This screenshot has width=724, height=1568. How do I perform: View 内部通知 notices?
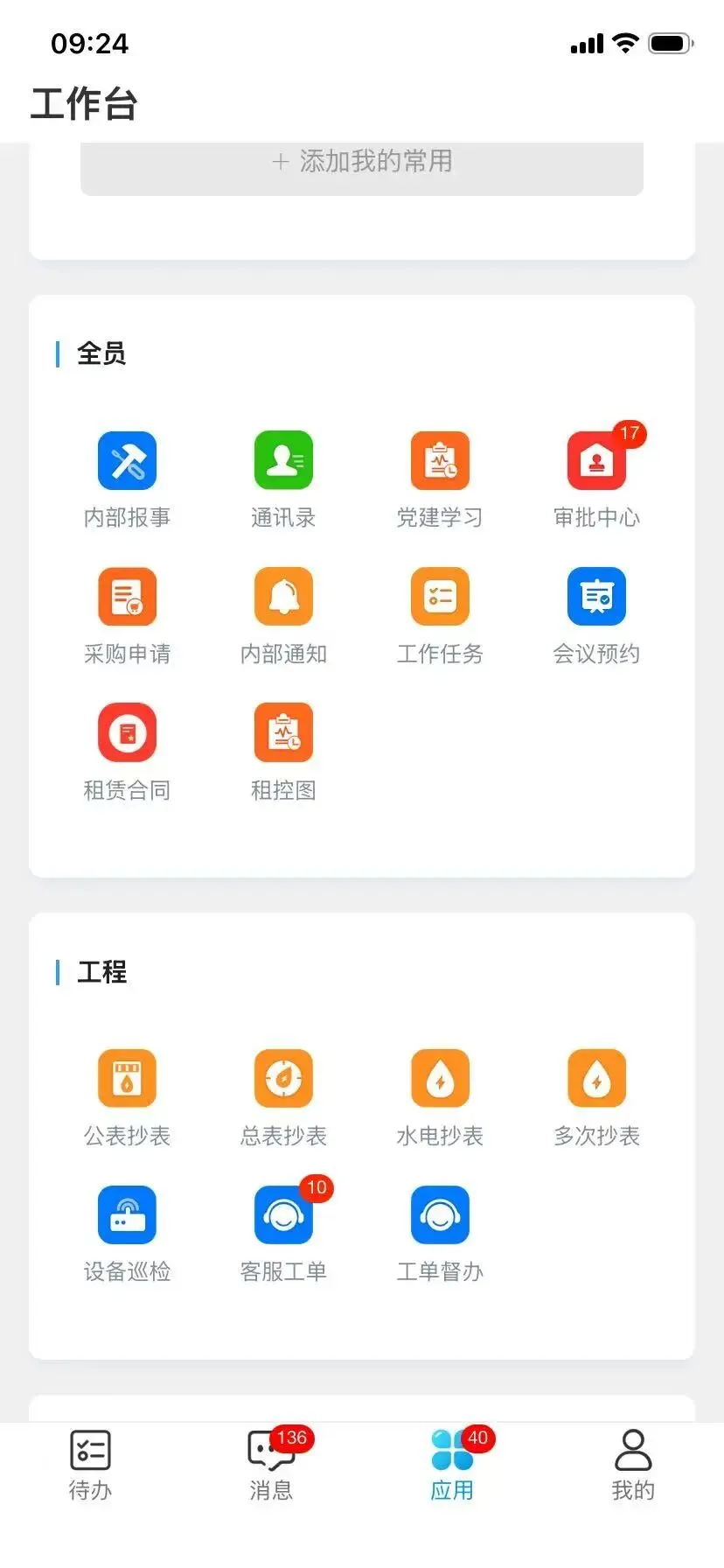point(283,598)
